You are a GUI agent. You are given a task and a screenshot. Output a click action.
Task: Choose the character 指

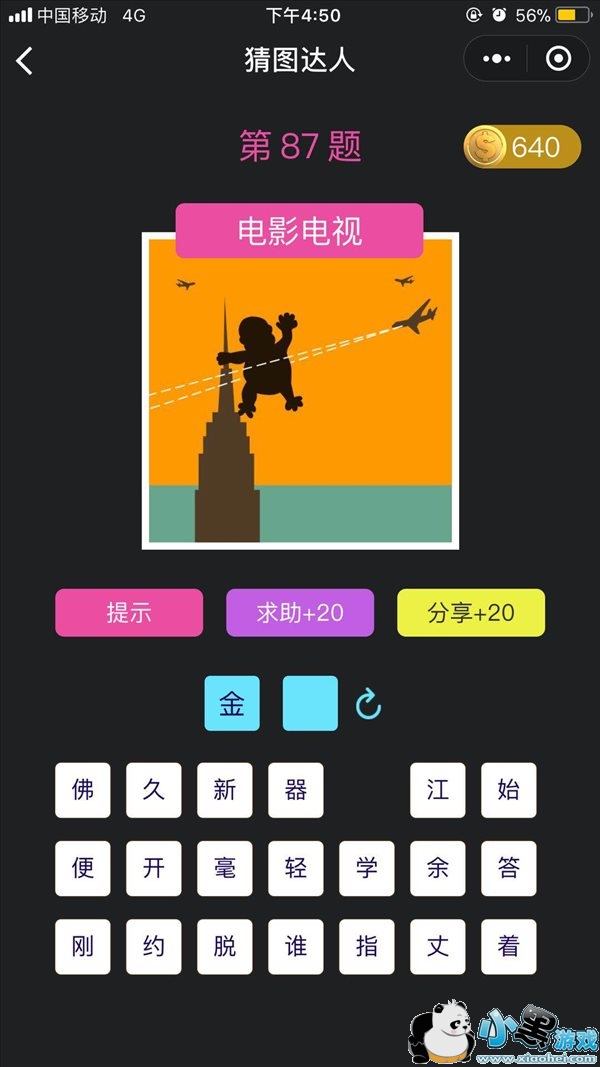[367, 946]
